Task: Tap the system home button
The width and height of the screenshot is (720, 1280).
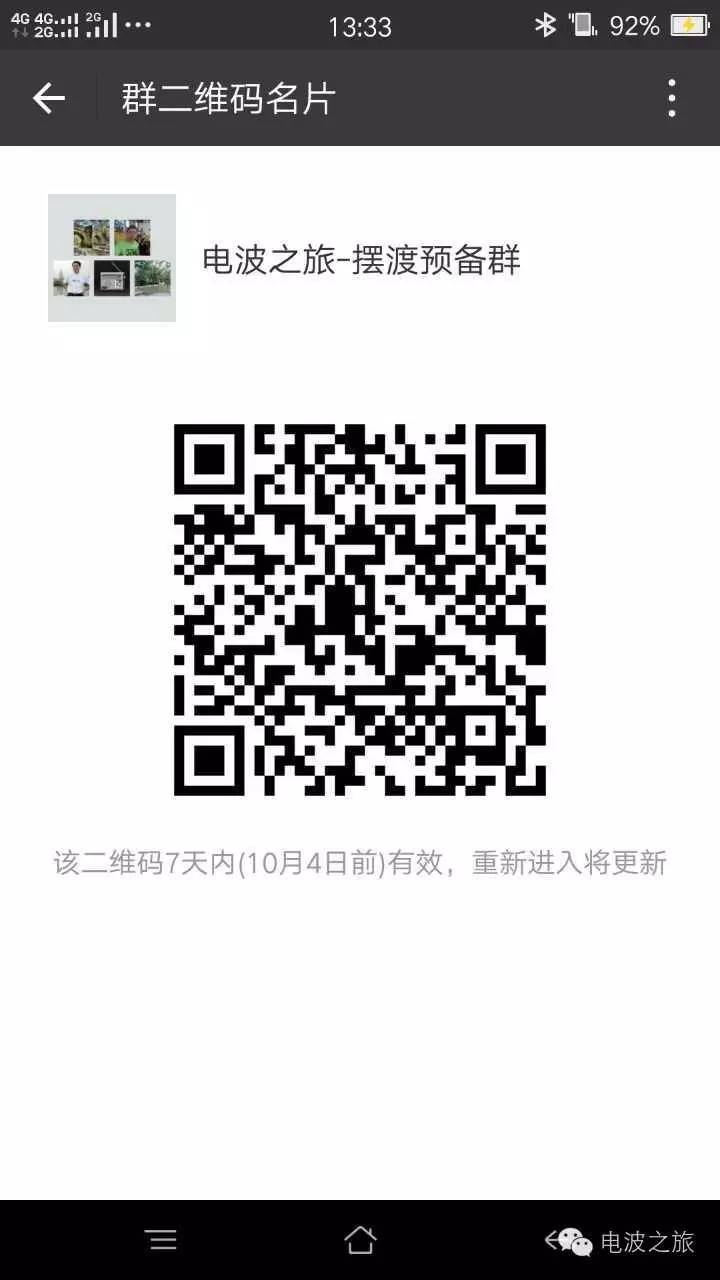Action: pos(360,1240)
